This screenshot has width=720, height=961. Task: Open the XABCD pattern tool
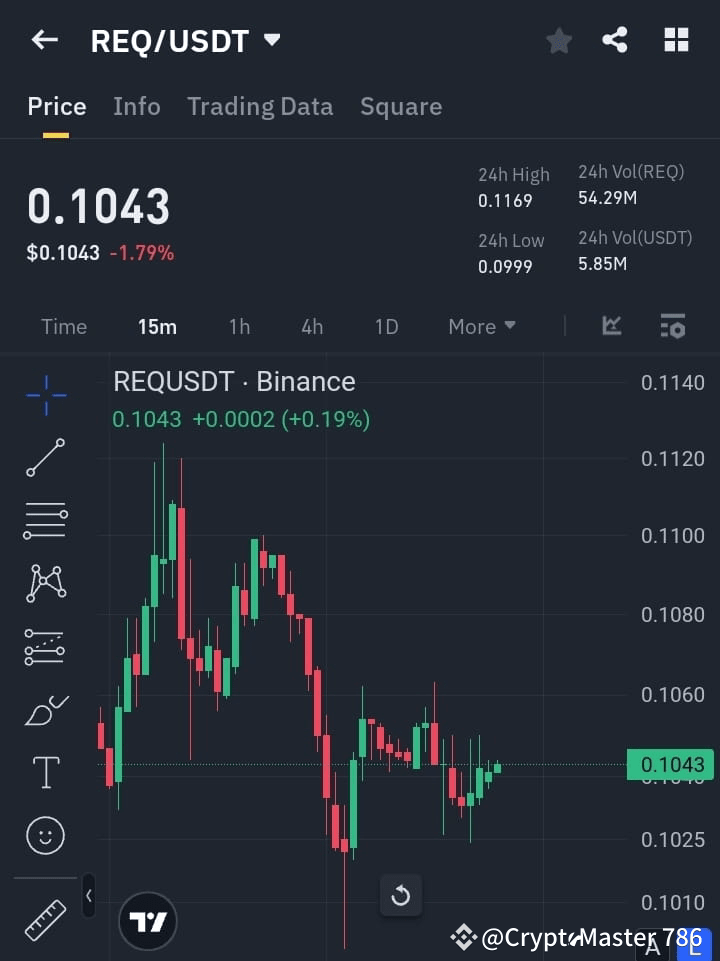click(45, 583)
